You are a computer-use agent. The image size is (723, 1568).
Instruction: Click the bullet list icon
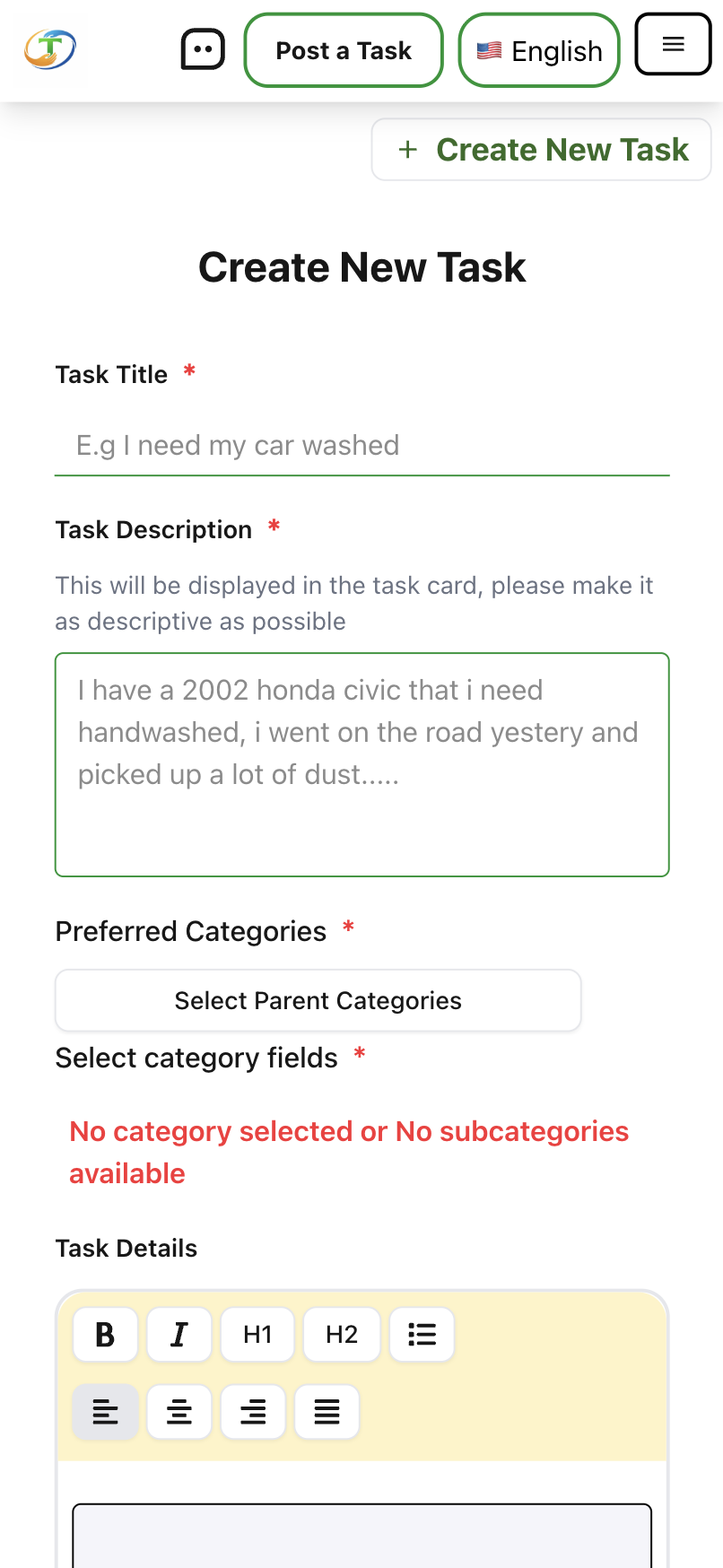[x=422, y=1334]
